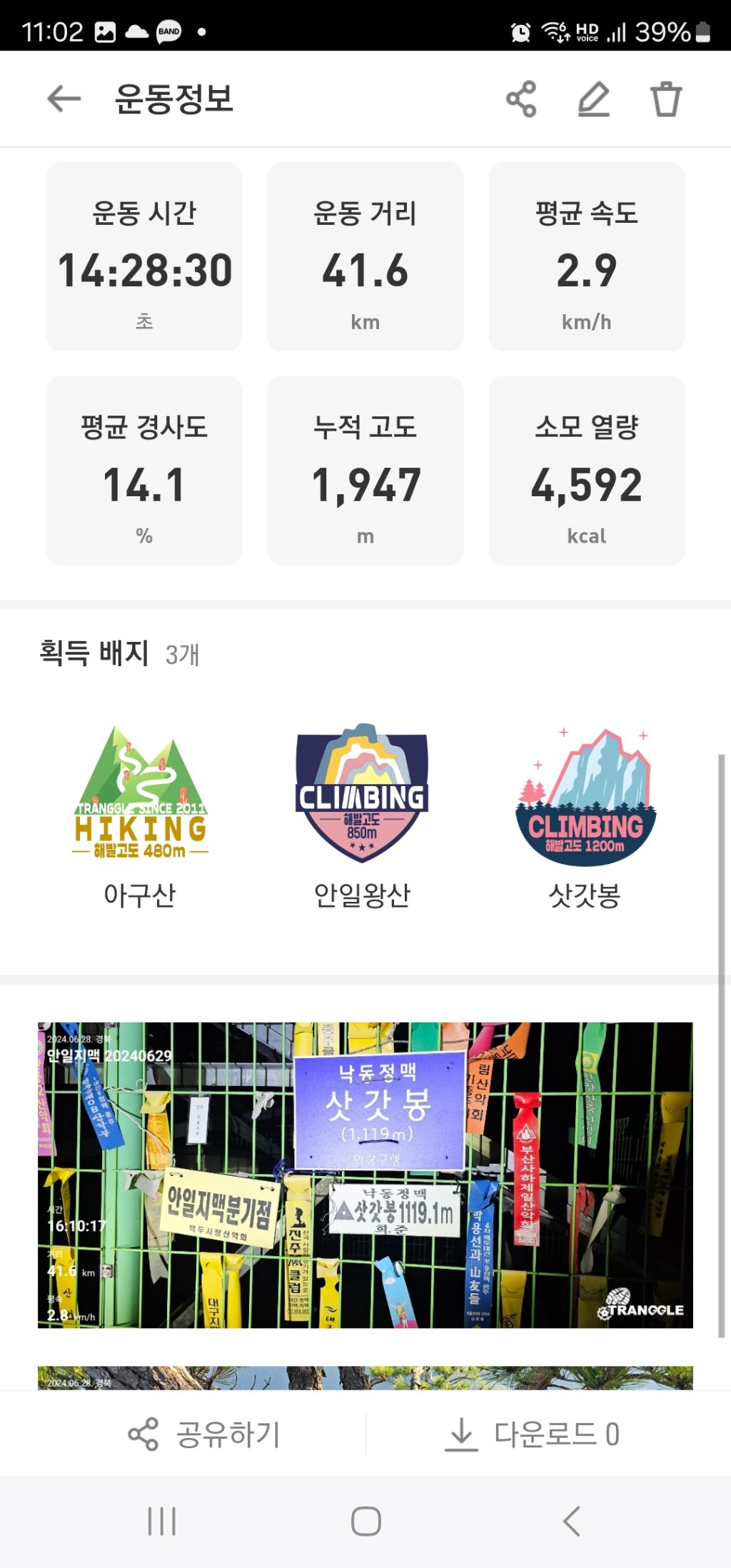Go to the phone's home screen

coord(365,1521)
